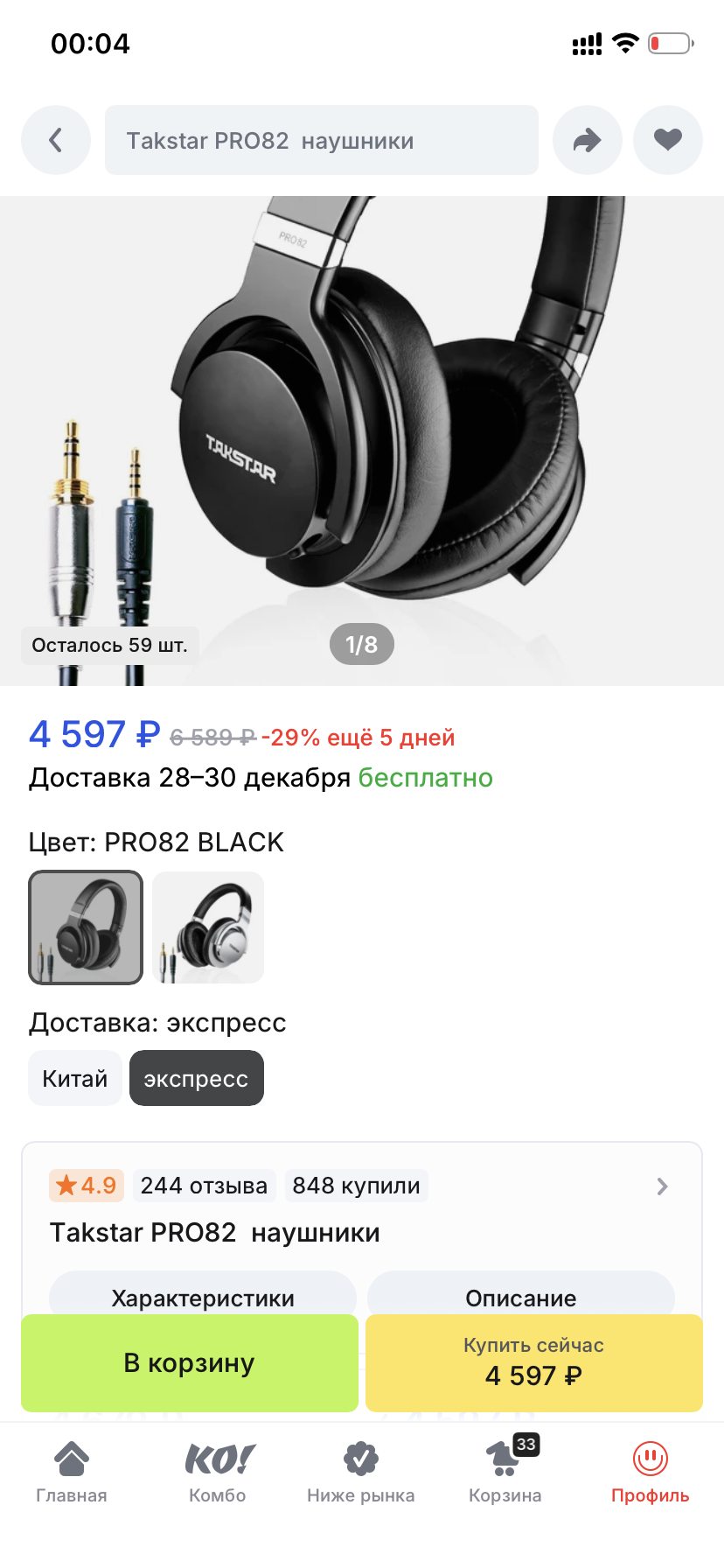Switch to the Профиль tab
The width and height of the screenshot is (724, 1568).
point(650,1472)
